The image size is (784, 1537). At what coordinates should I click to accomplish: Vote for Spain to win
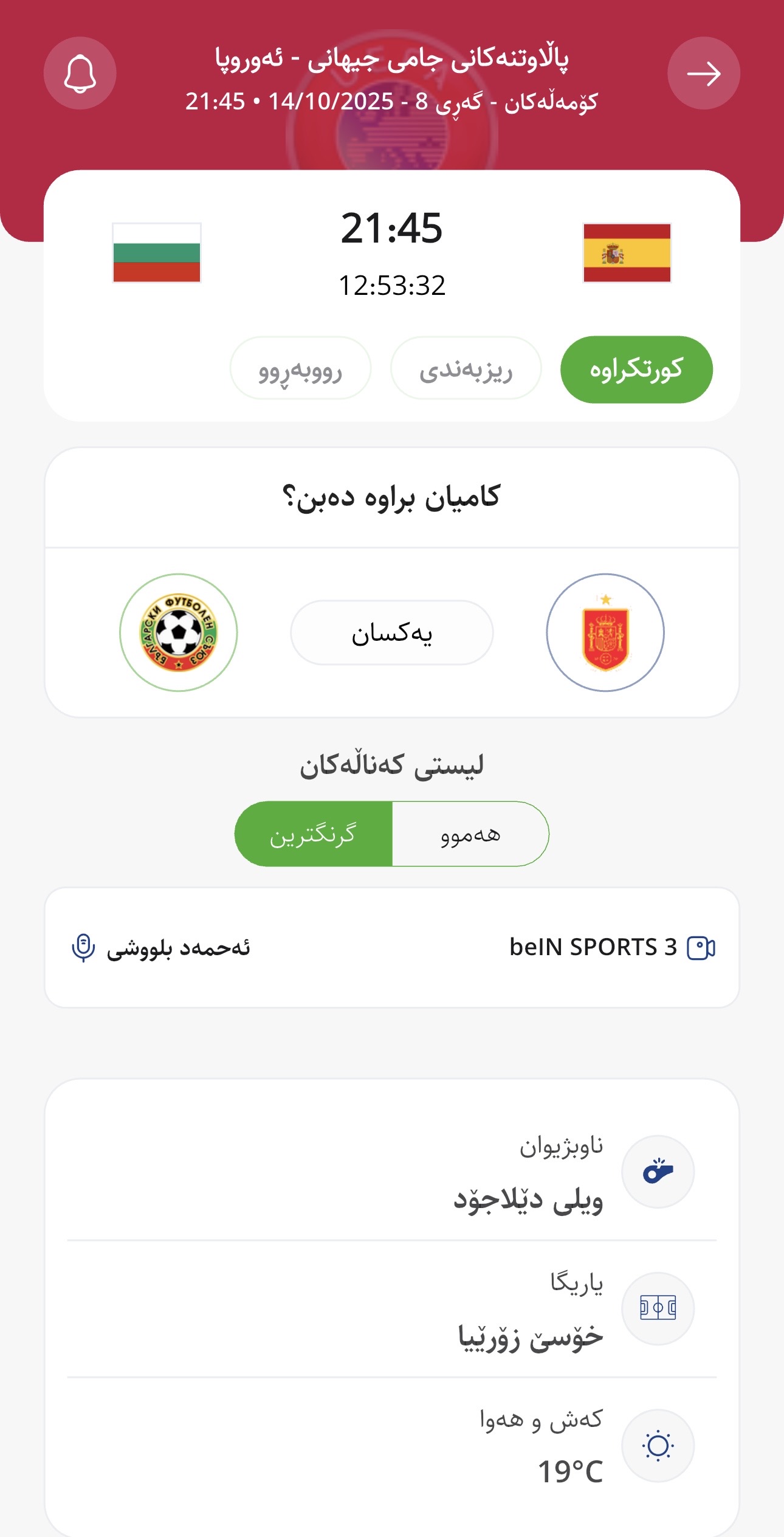tap(605, 632)
